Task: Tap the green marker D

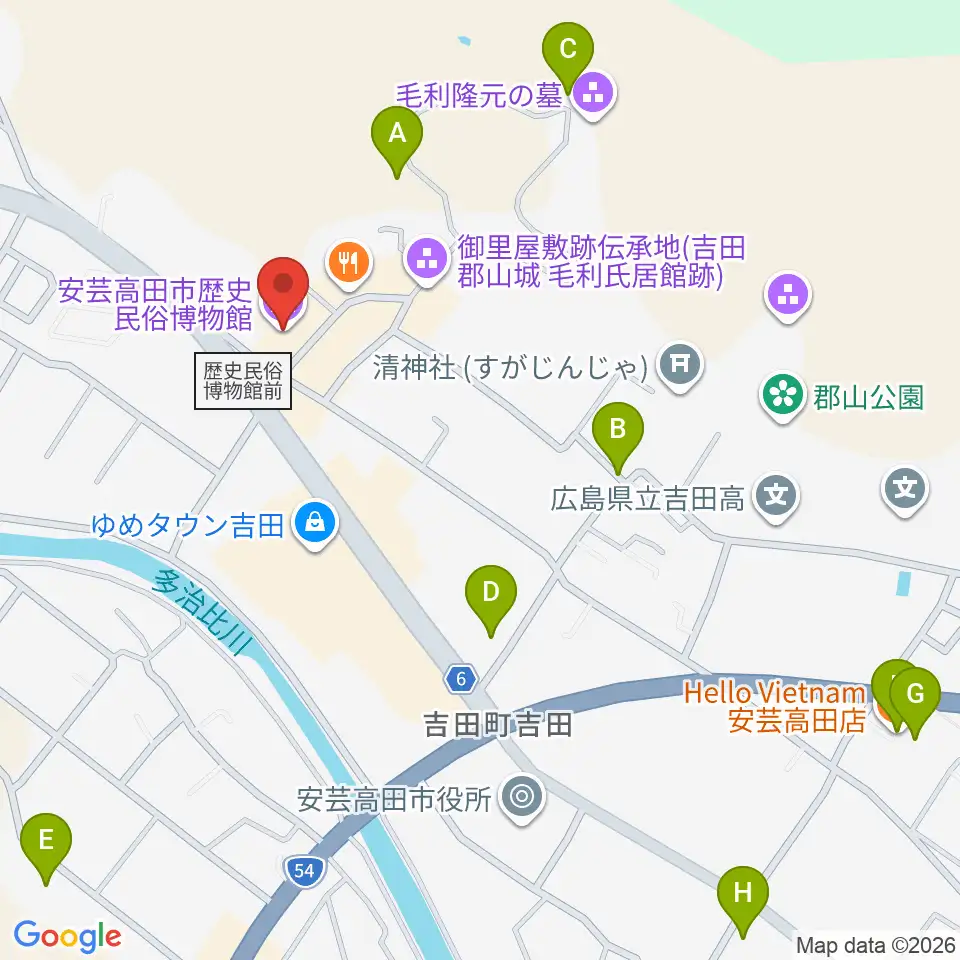Action: point(490,601)
